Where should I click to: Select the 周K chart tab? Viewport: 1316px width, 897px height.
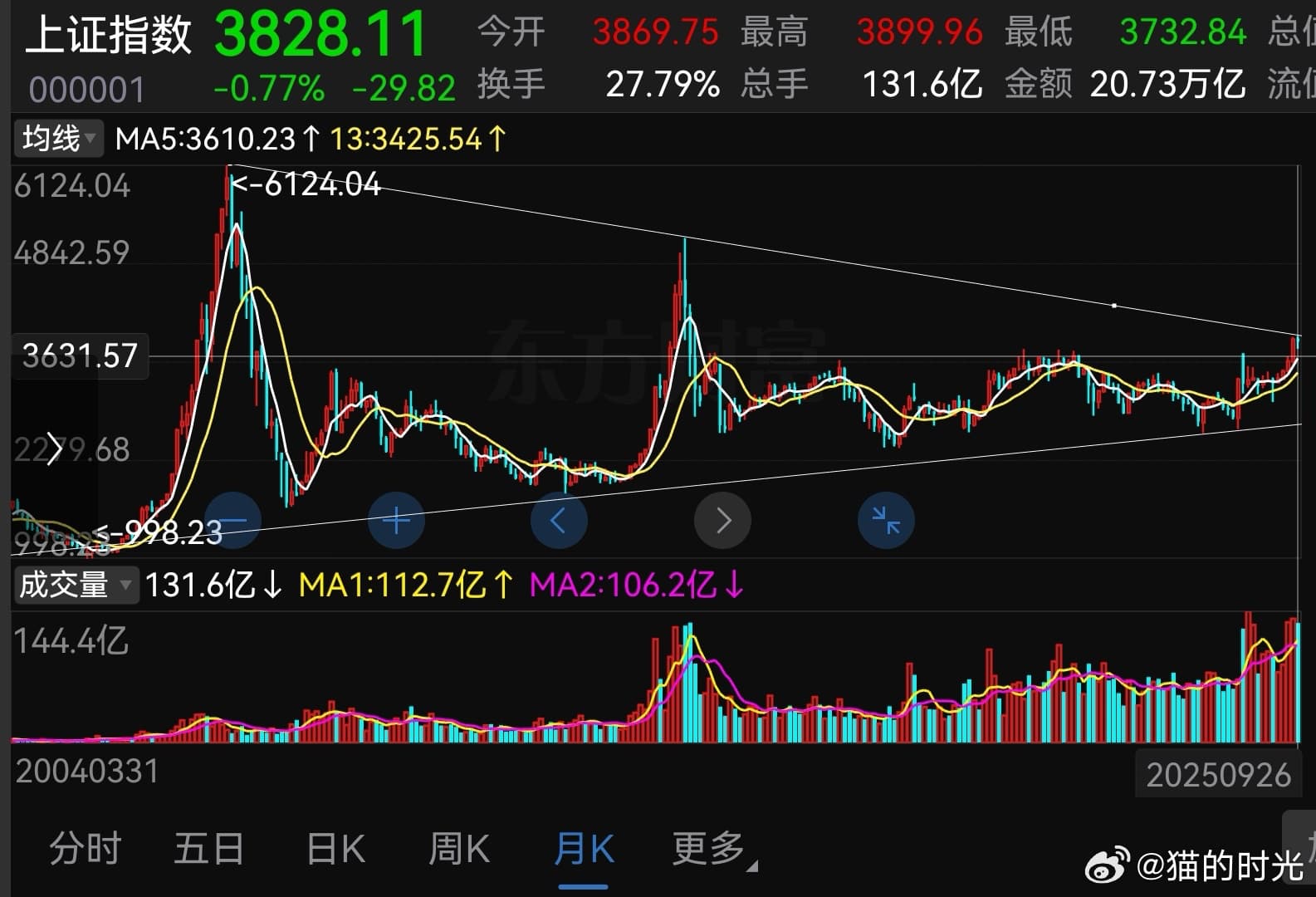click(x=459, y=849)
